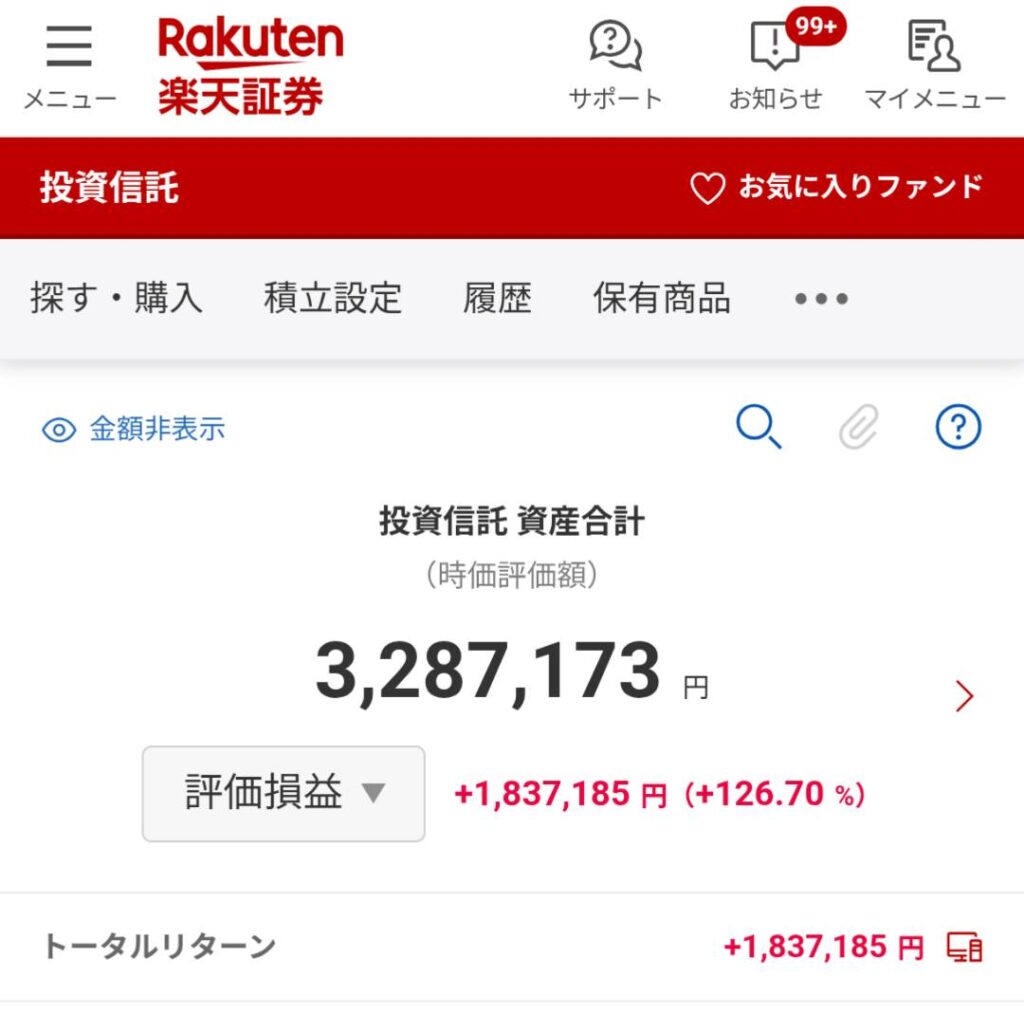1024x1013 pixels.
Task: Go to Rakuten 楽天証券 home via logo
Action: coord(250,66)
